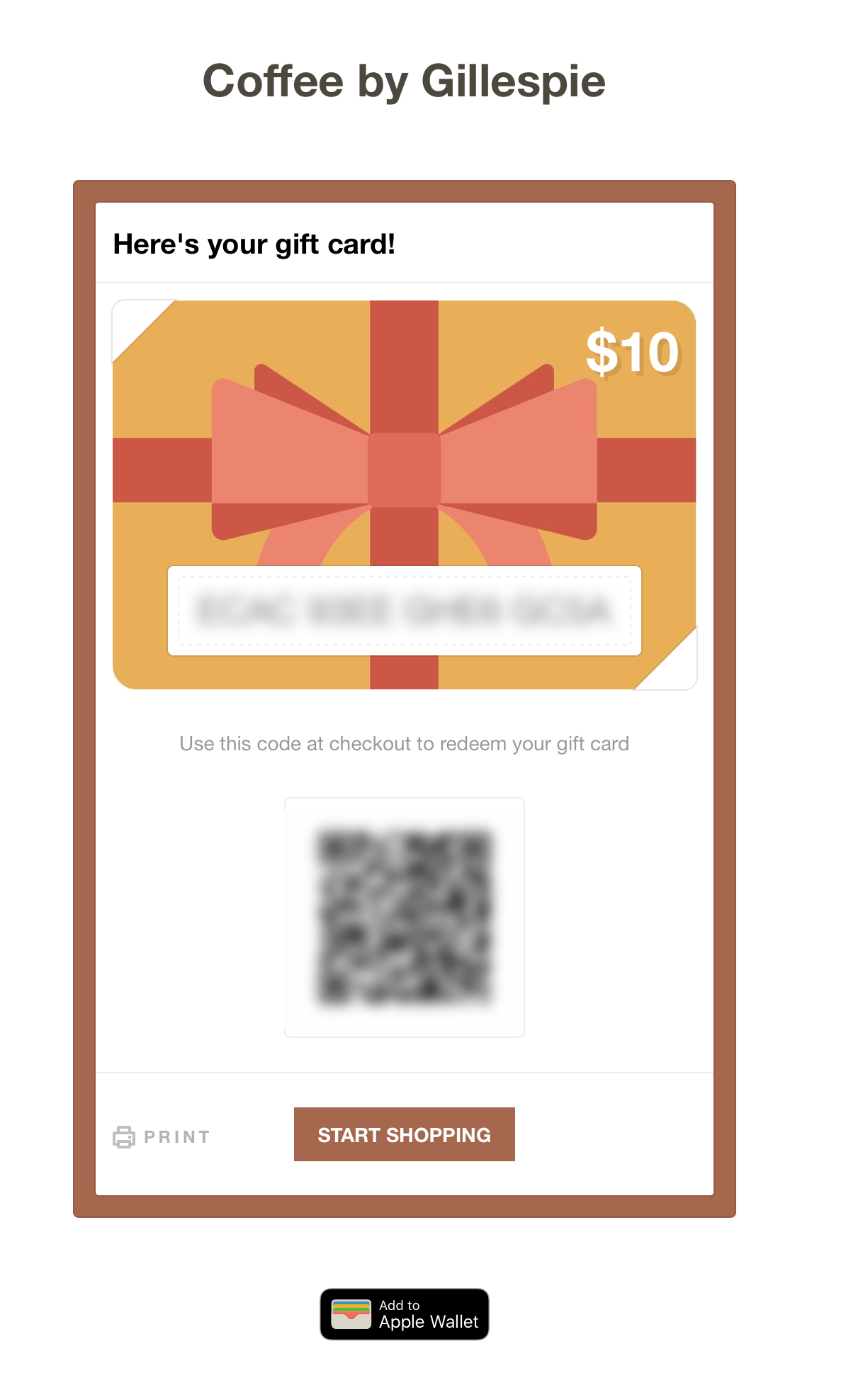Print the gift card
Viewport: 846px width, 1400px height.
pos(162,1136)
